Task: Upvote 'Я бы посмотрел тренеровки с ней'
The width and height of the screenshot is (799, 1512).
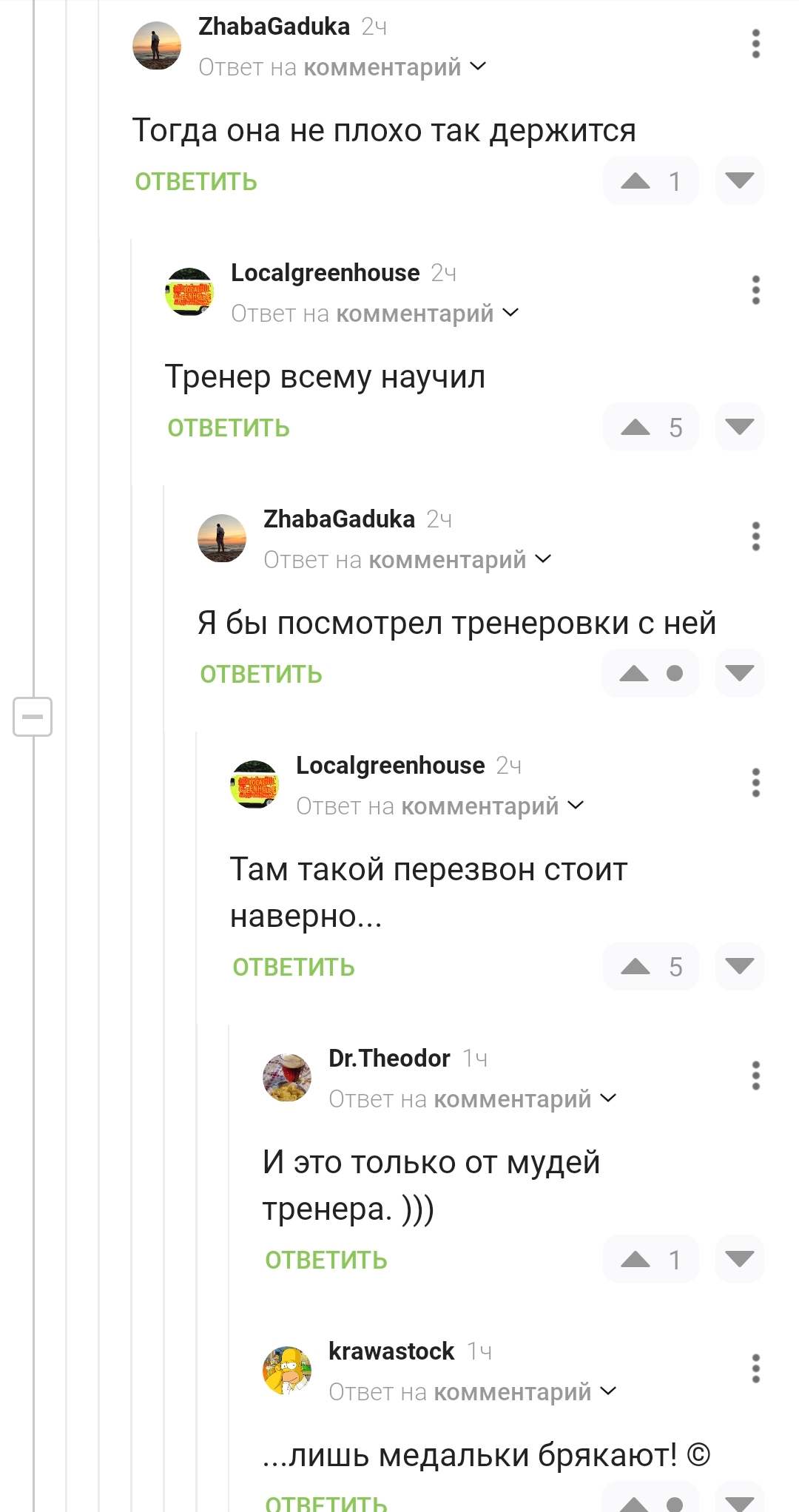Action: point(634,674)
